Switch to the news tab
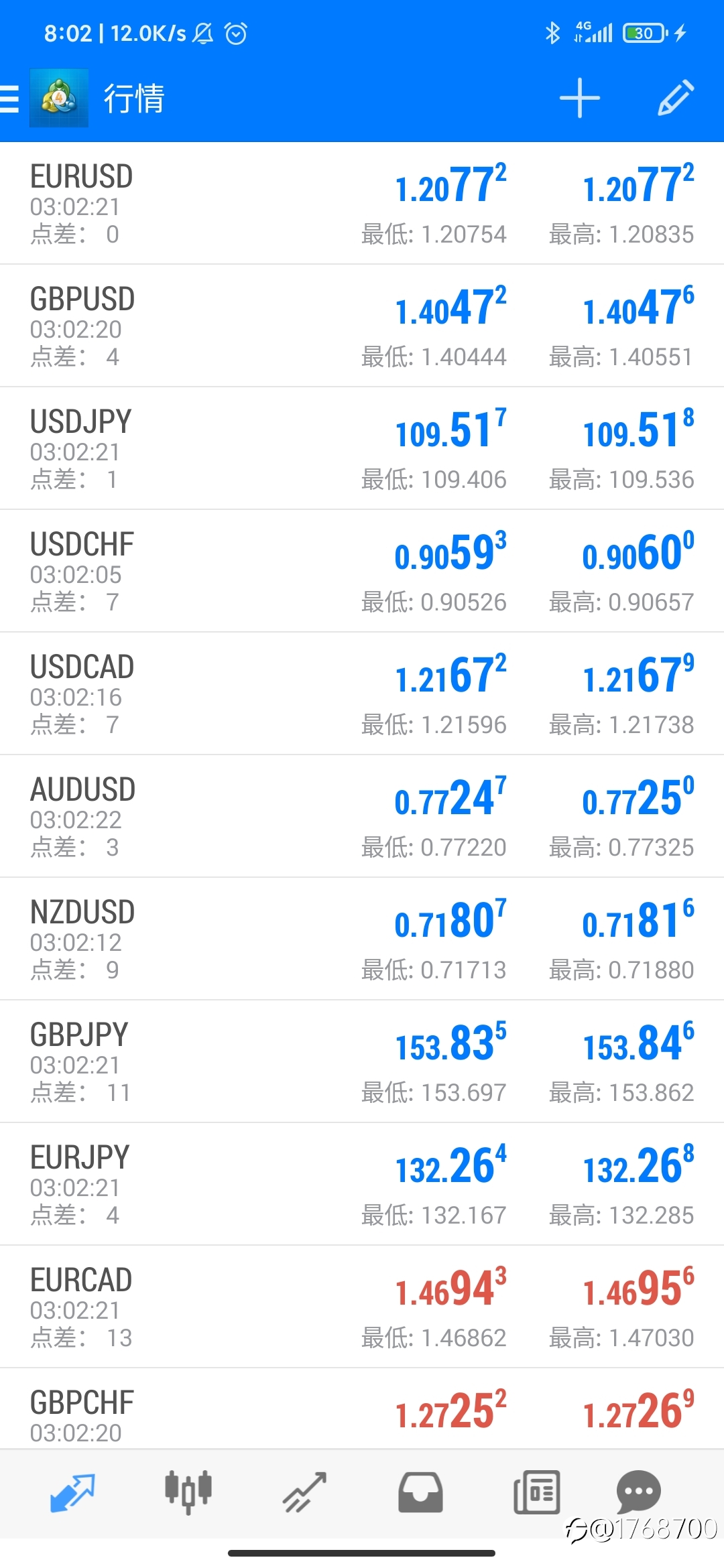724x1568 pixels. click(x=537, y=1493)
